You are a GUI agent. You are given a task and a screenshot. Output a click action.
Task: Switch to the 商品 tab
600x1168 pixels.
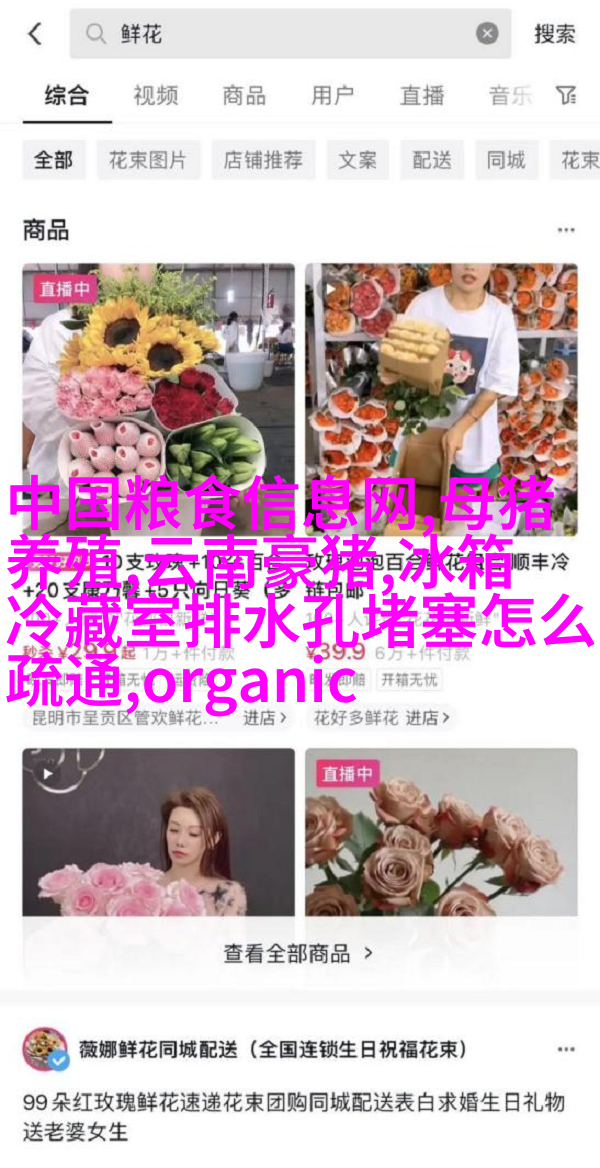(244, 95)
